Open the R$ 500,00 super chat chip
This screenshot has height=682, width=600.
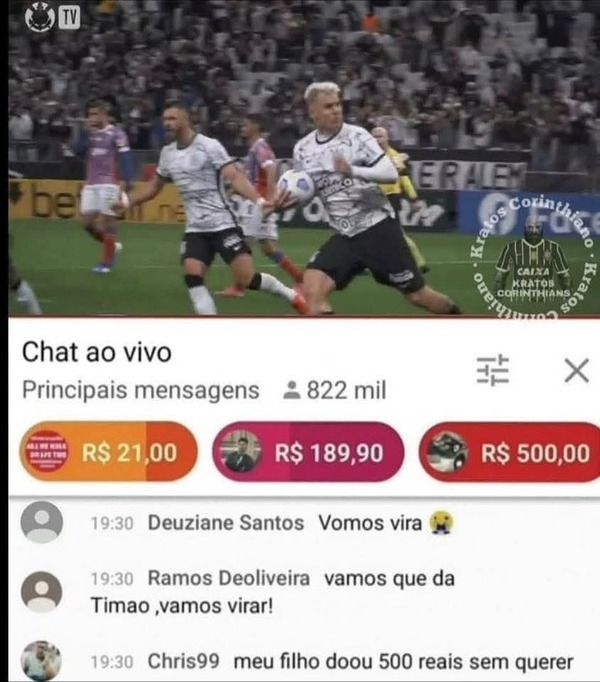(x=510, y=453)
